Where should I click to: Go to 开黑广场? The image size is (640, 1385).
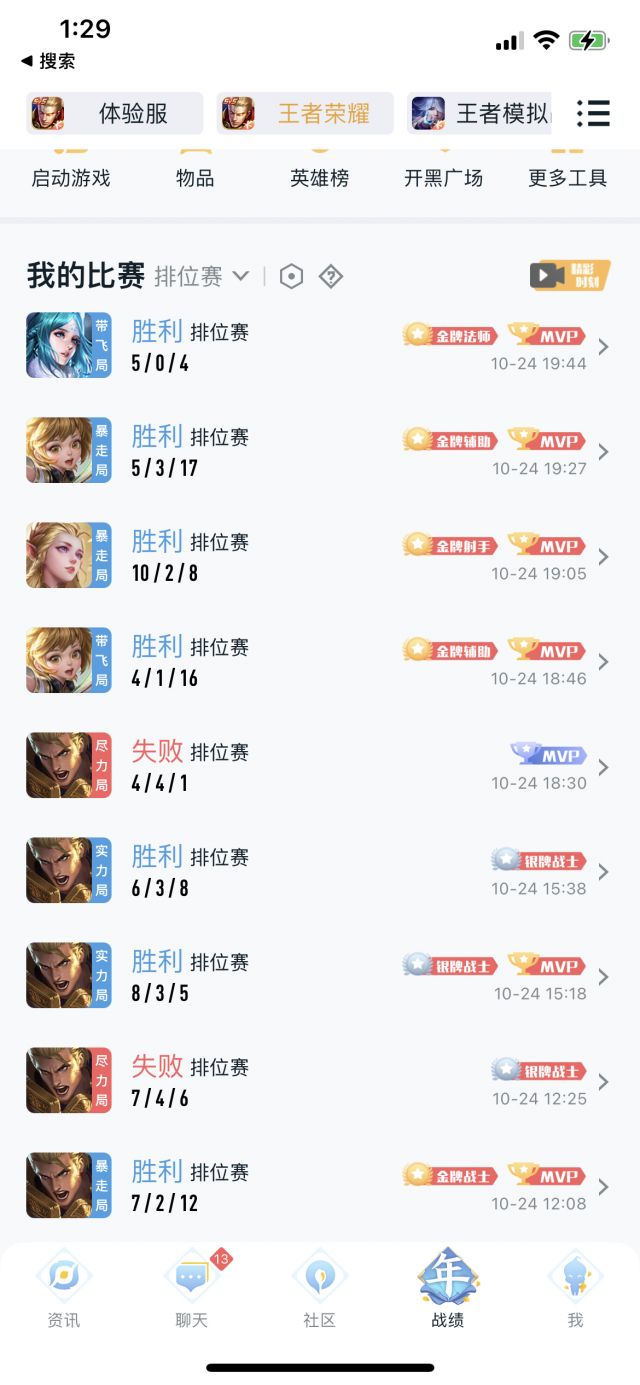tap(444, 178)
